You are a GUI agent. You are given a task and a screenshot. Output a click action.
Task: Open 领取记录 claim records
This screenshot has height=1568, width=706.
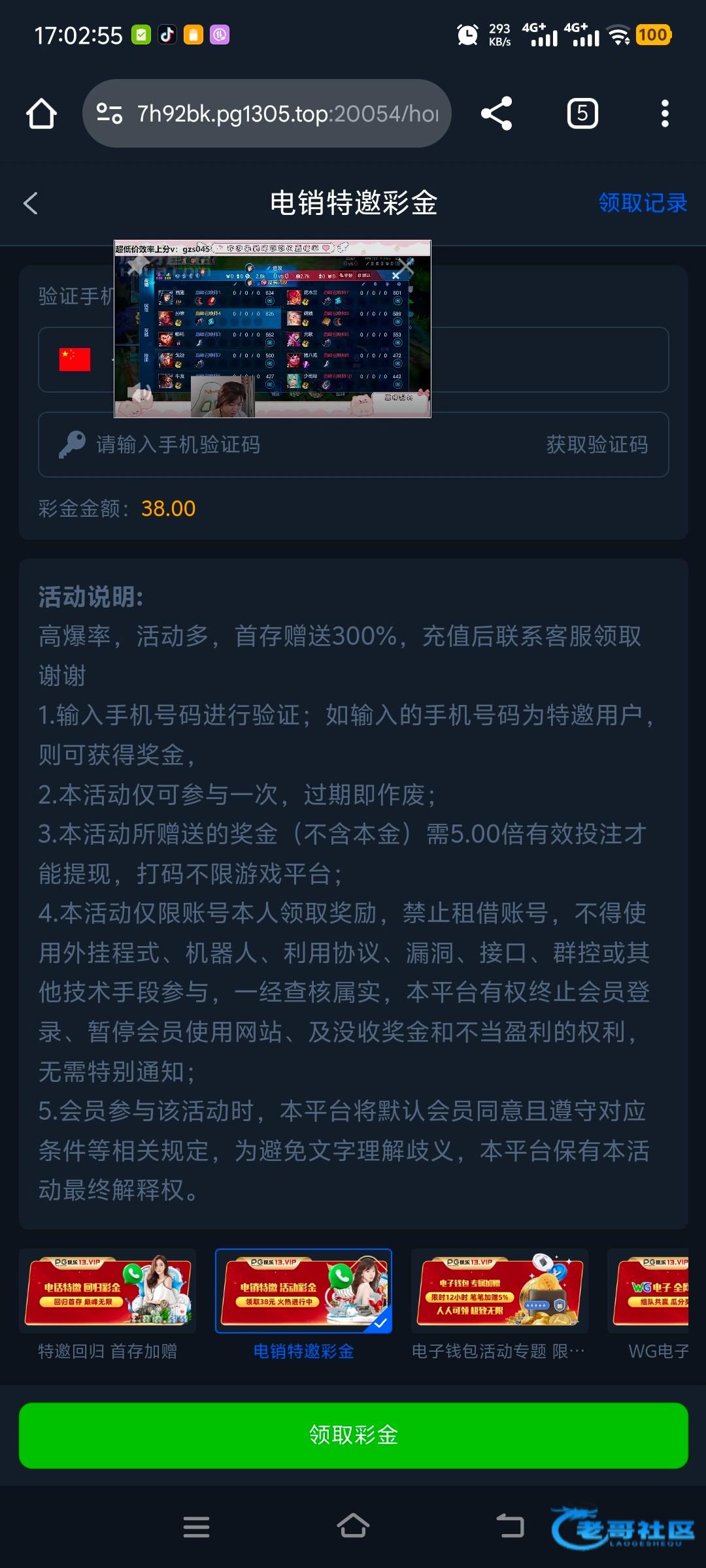pos(642,203)
